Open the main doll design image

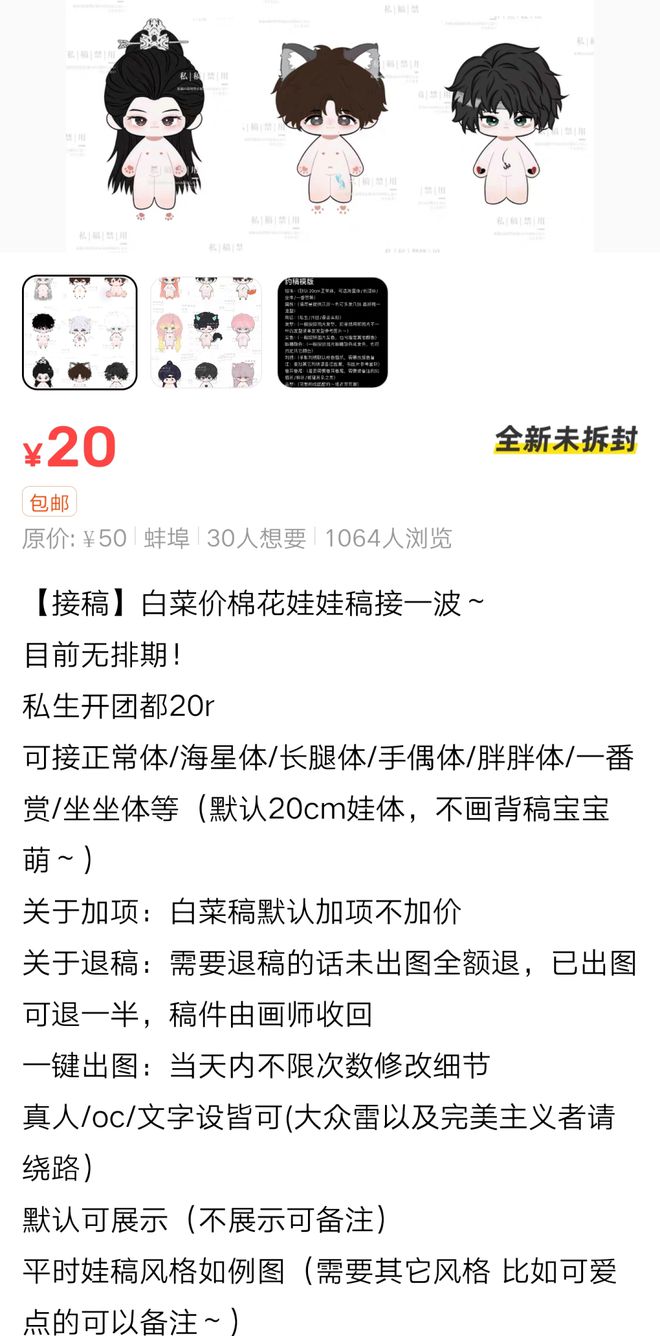pyautogui.click(x=330, y=125)
